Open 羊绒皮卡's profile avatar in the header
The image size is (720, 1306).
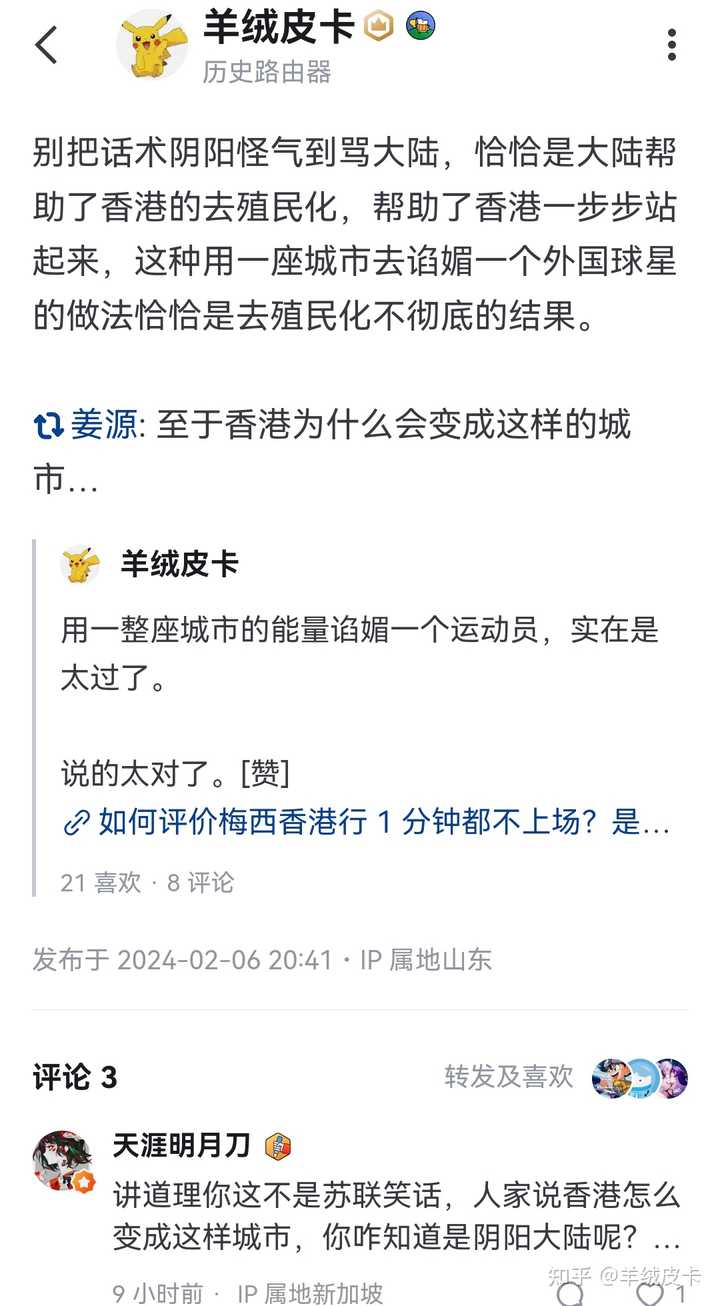(152, 45)
